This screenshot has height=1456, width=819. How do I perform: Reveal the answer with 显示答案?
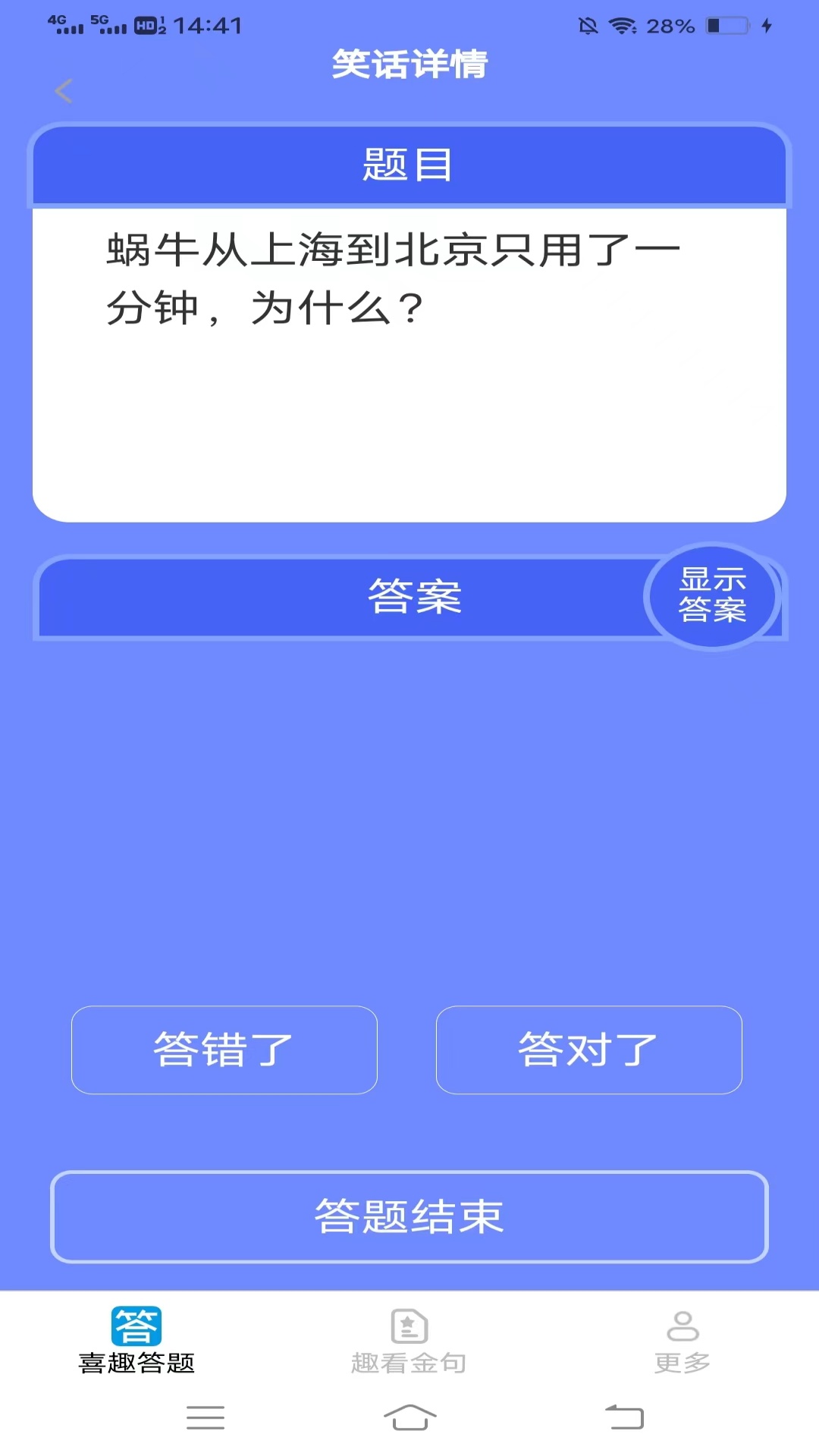pos(712,596)
